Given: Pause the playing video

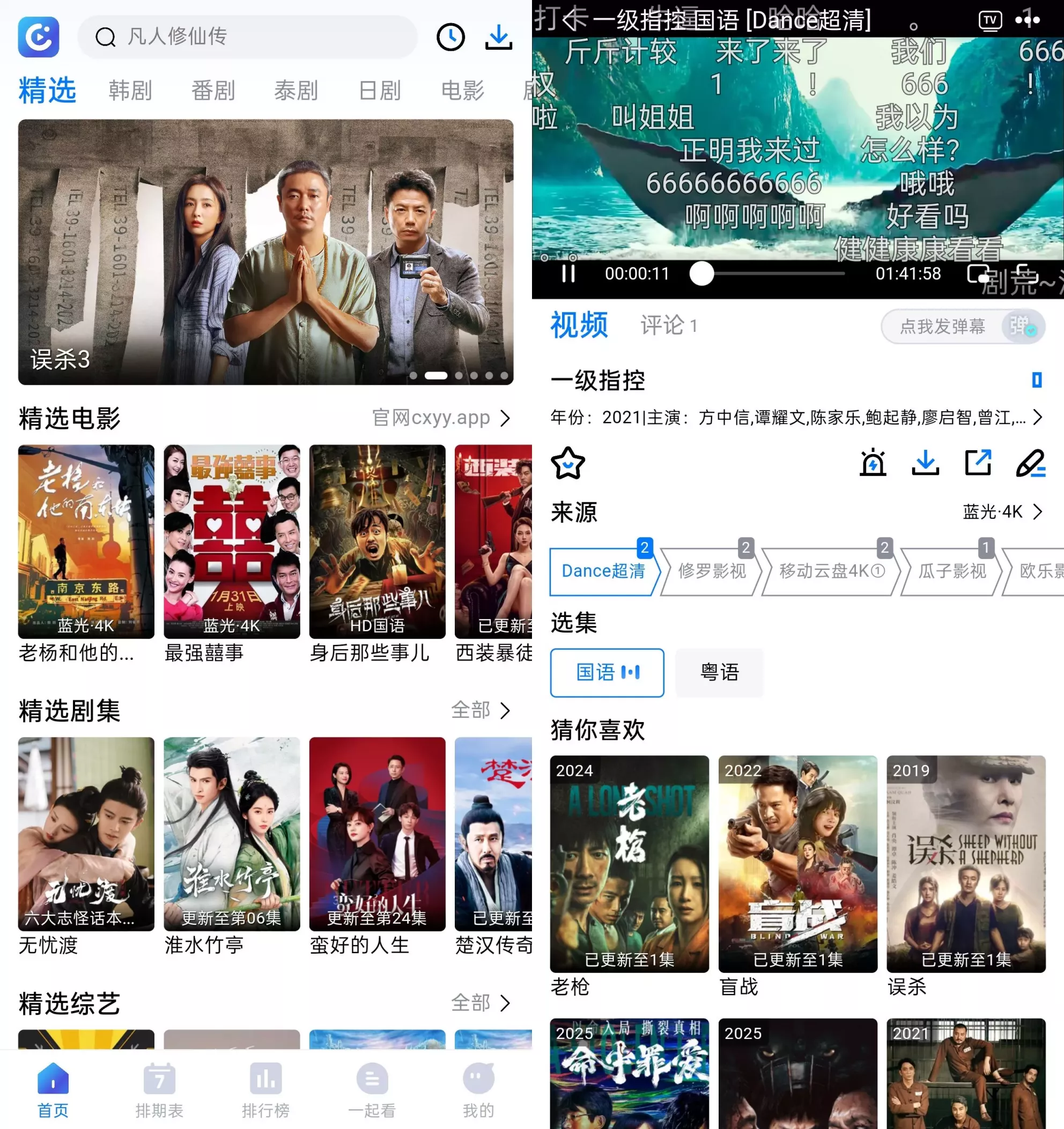Looking at the screenshot, I should (x=568, y=274).
